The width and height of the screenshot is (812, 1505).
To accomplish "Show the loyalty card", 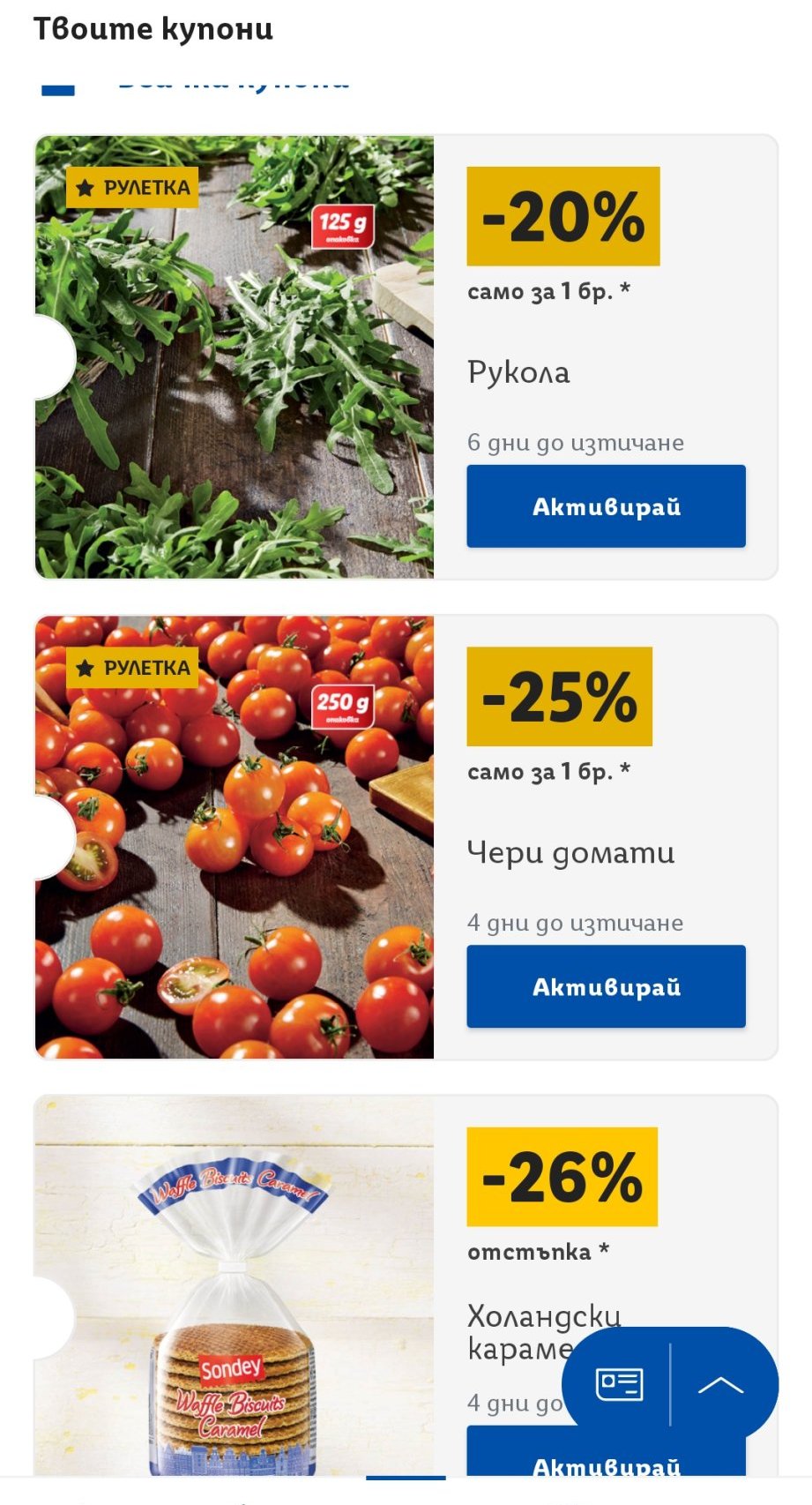I will click(x=619, y=1384).
